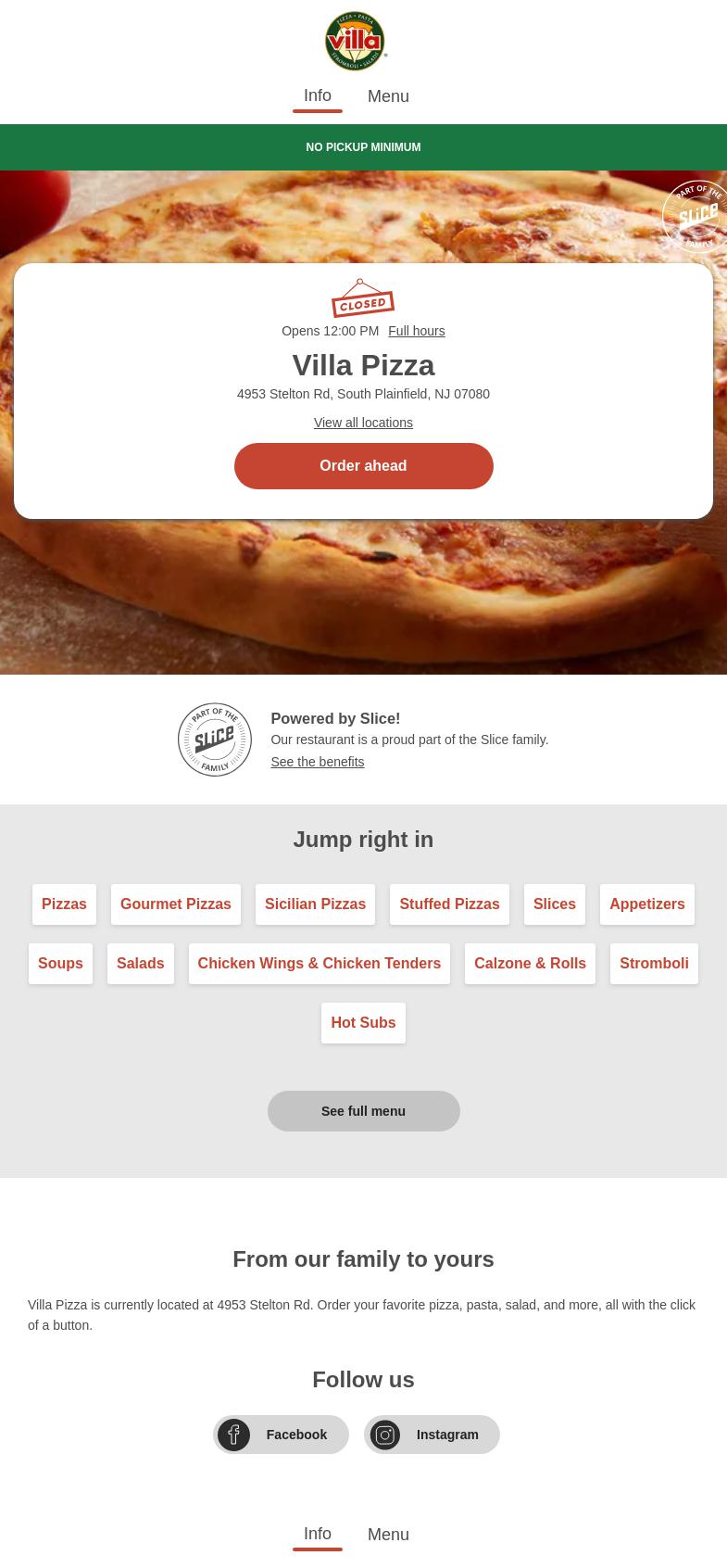Jump to Pizzas category
727x1568 pixels.
pyautogui.click(x=64, y=904)
